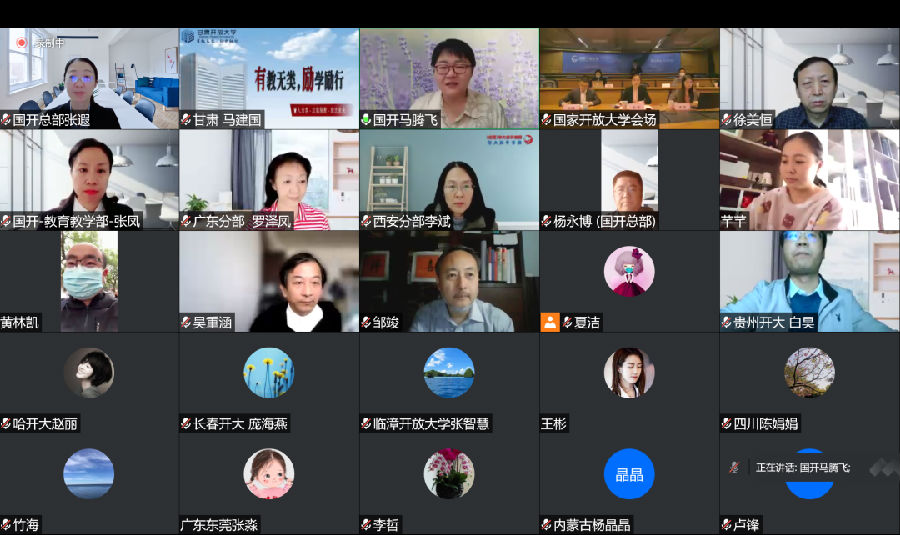900x535 pixels.
Task: Open the 国家开放大学会场 video tile
Action: [629, 76]
